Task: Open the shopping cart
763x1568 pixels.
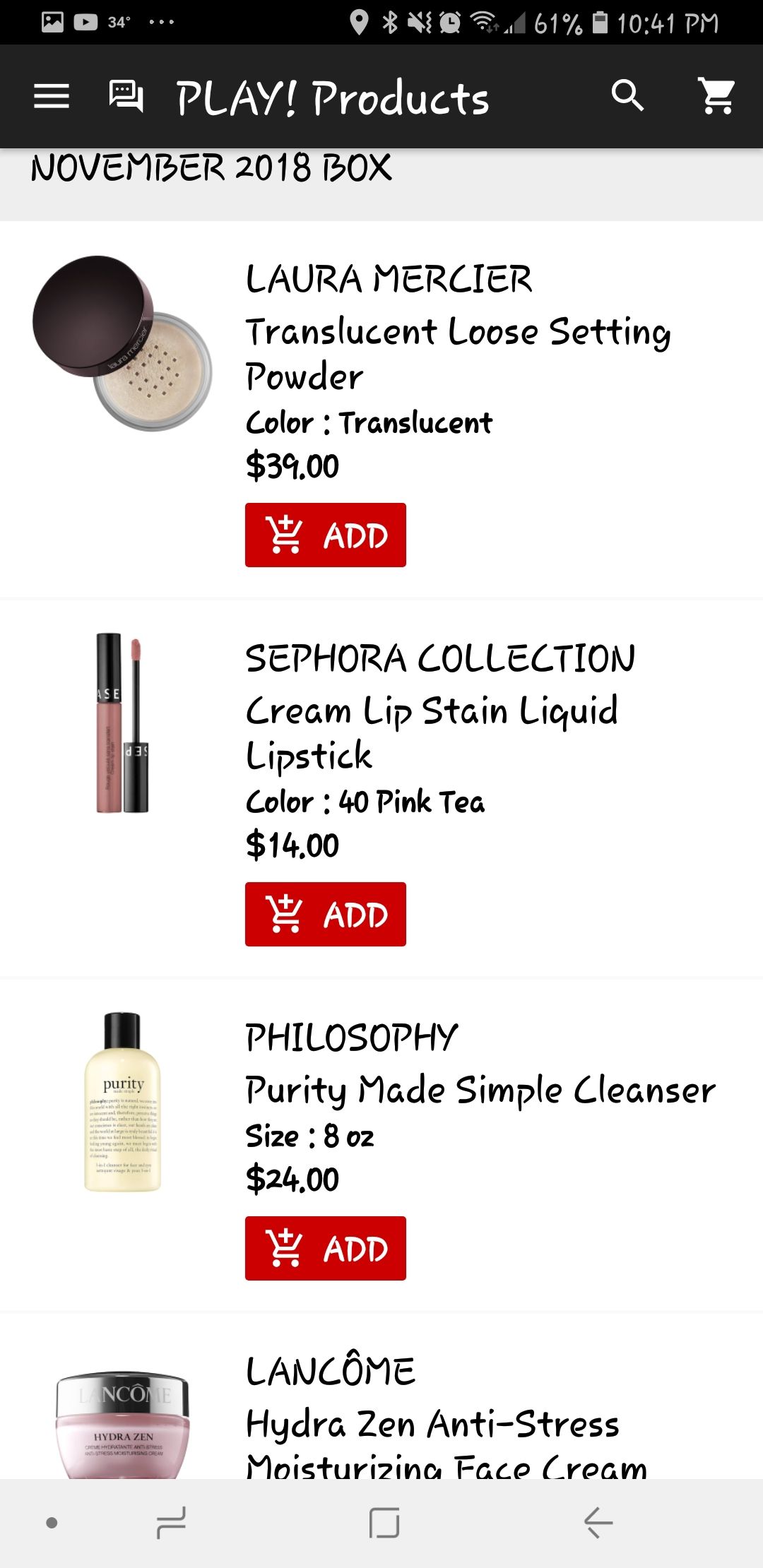Action: point(717,95)
